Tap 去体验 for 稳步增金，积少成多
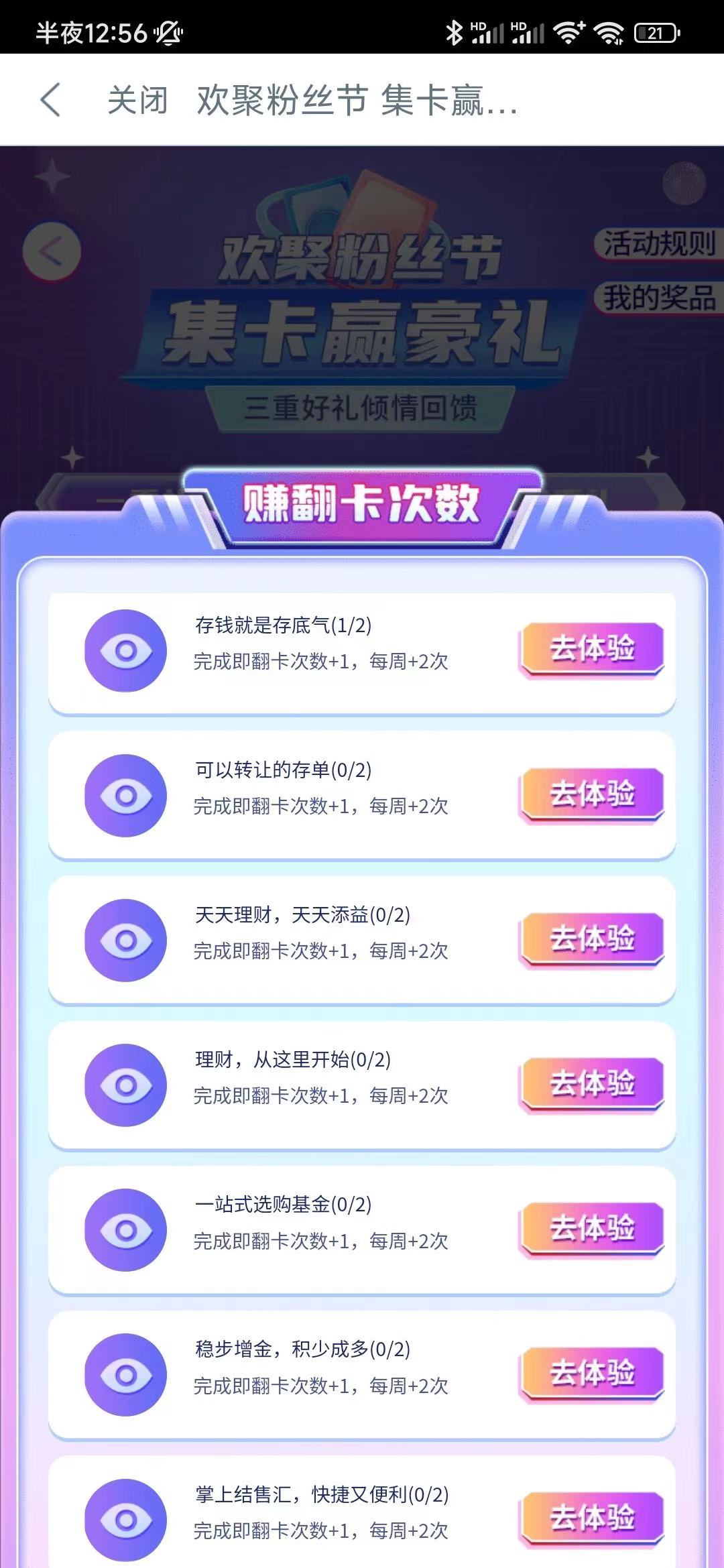Screen dimensions: 724x1568 coord(592,1373)
